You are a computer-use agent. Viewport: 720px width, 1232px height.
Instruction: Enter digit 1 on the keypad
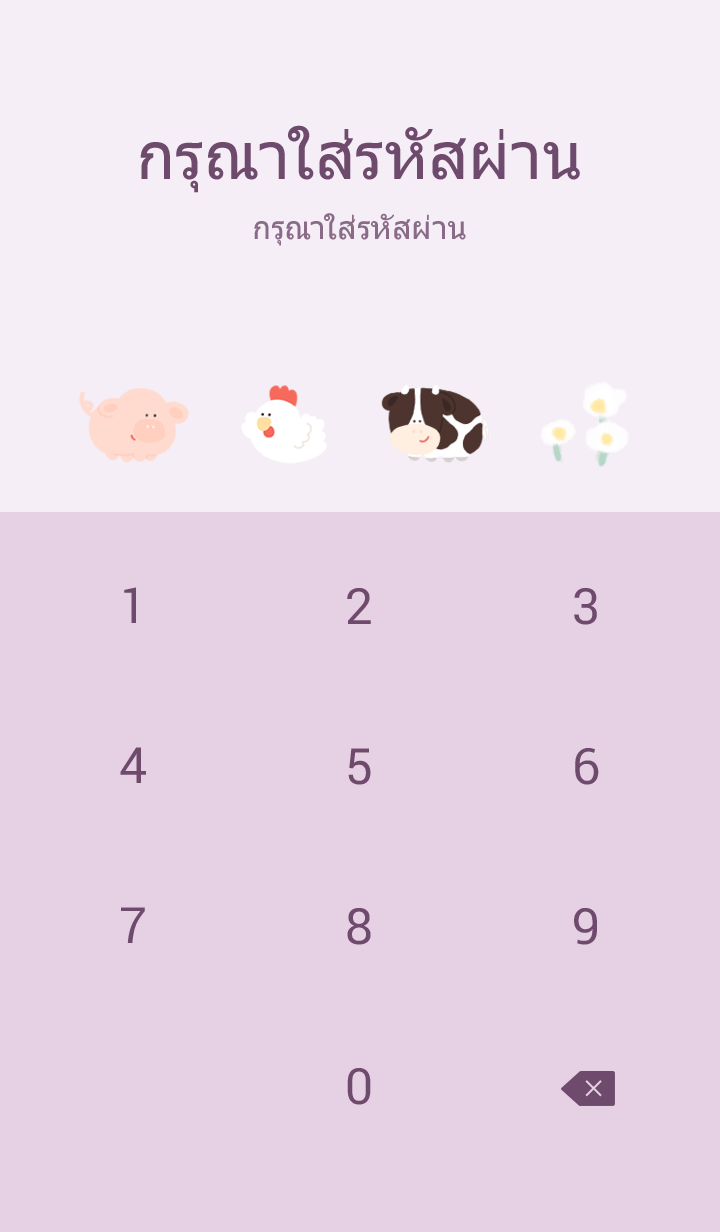(x=132, y=607)
